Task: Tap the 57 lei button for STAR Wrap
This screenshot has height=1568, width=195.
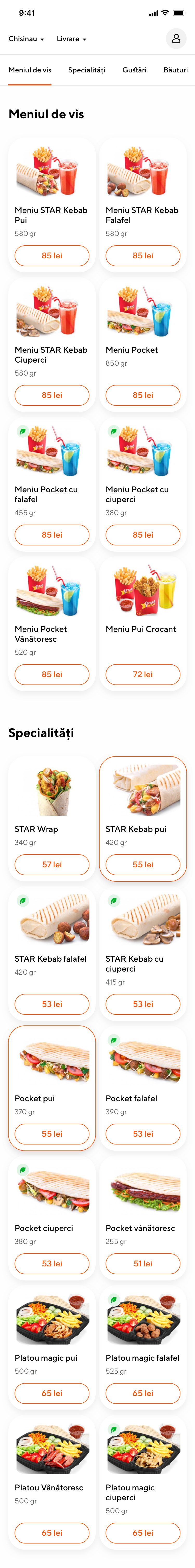Action: (x=52, y=864)
